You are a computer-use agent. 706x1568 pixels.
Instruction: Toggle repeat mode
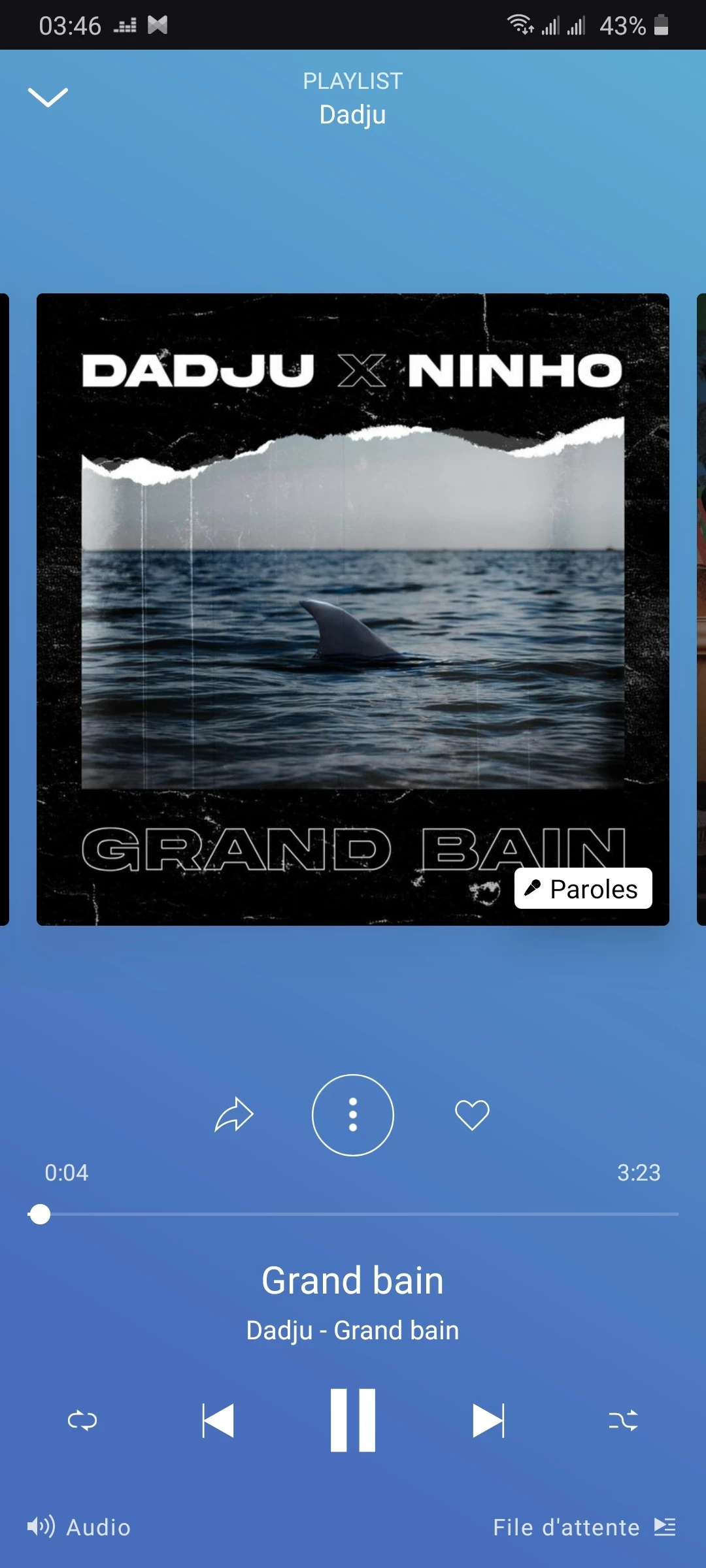click(82, 1420)
